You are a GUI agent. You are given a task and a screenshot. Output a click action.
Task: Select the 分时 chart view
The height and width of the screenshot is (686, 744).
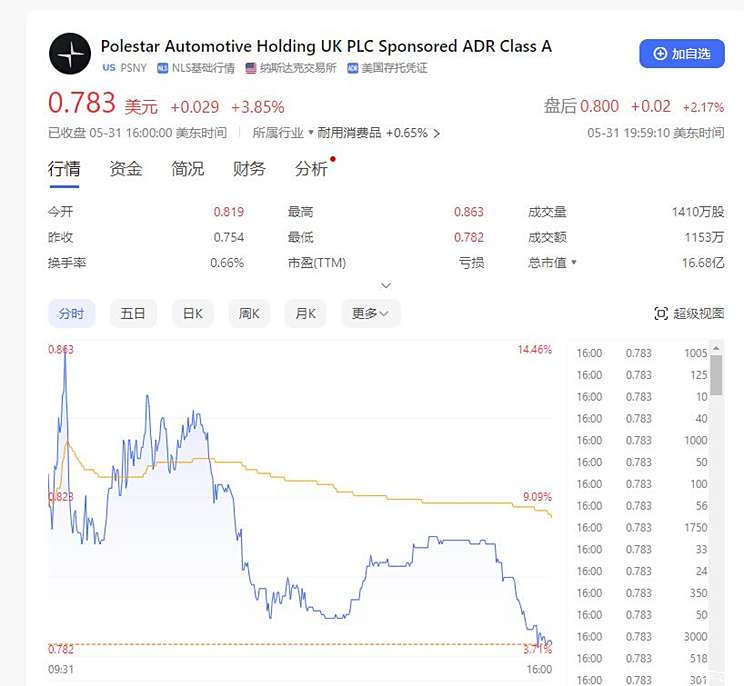71,313
